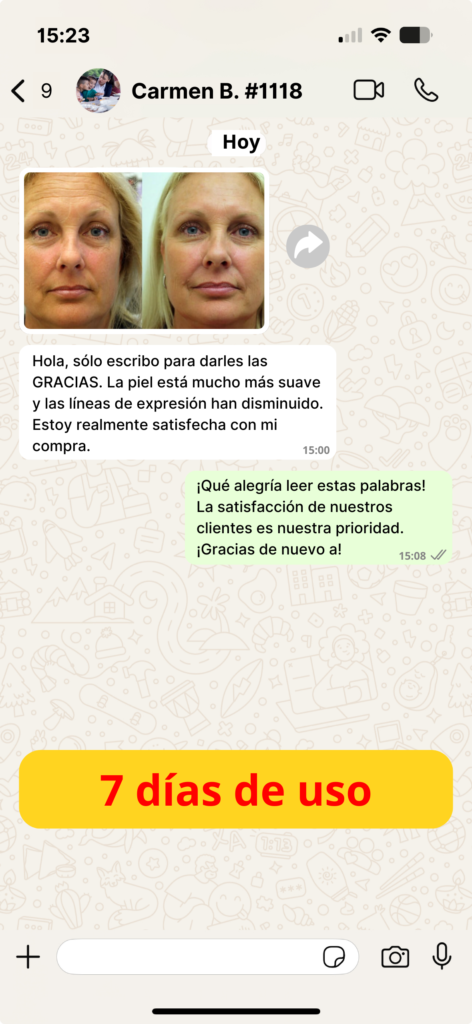Start a voice call with Carmen B.
Screen dimensions: 472x1024
(x=426, y=90)
